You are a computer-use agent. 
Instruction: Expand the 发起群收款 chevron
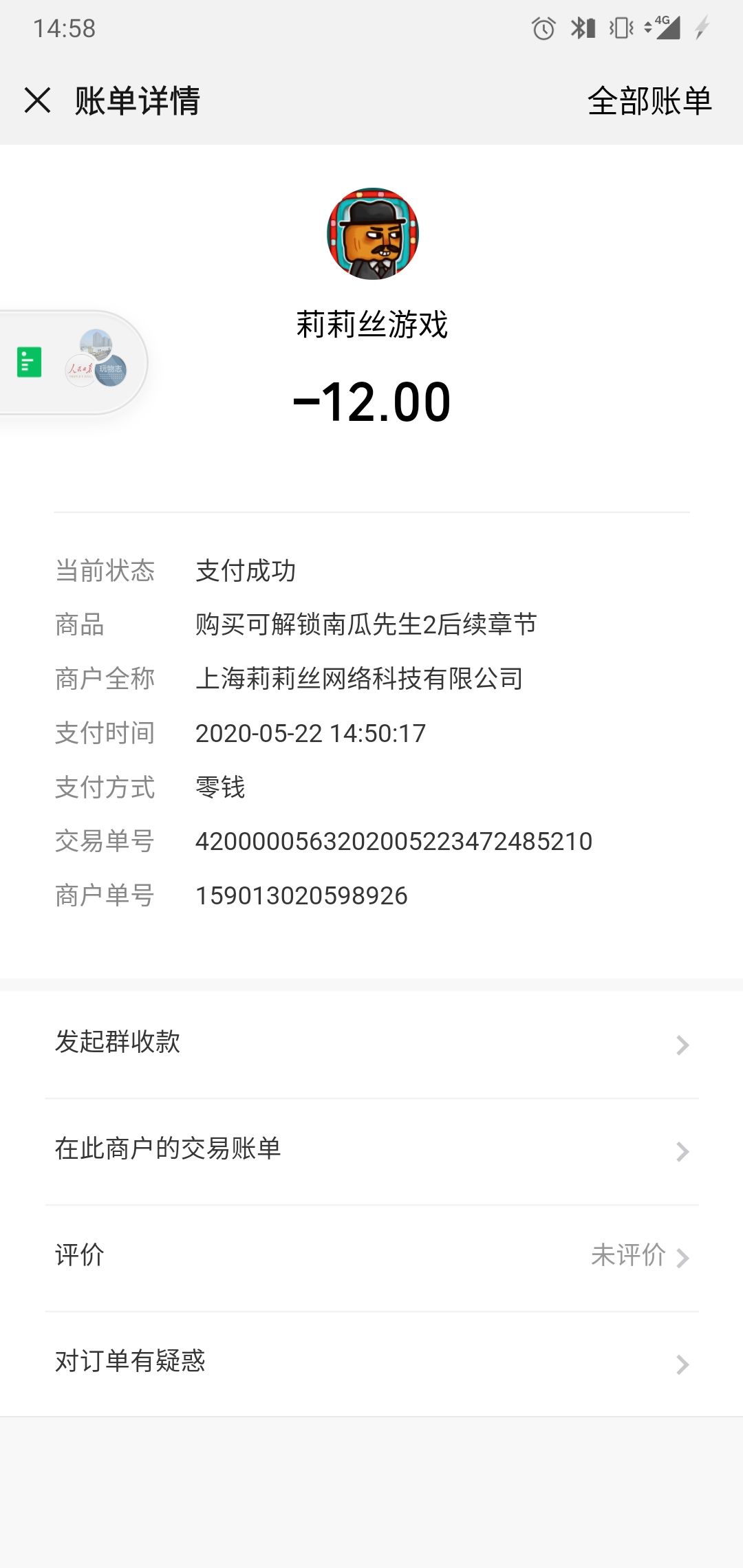681,1045
